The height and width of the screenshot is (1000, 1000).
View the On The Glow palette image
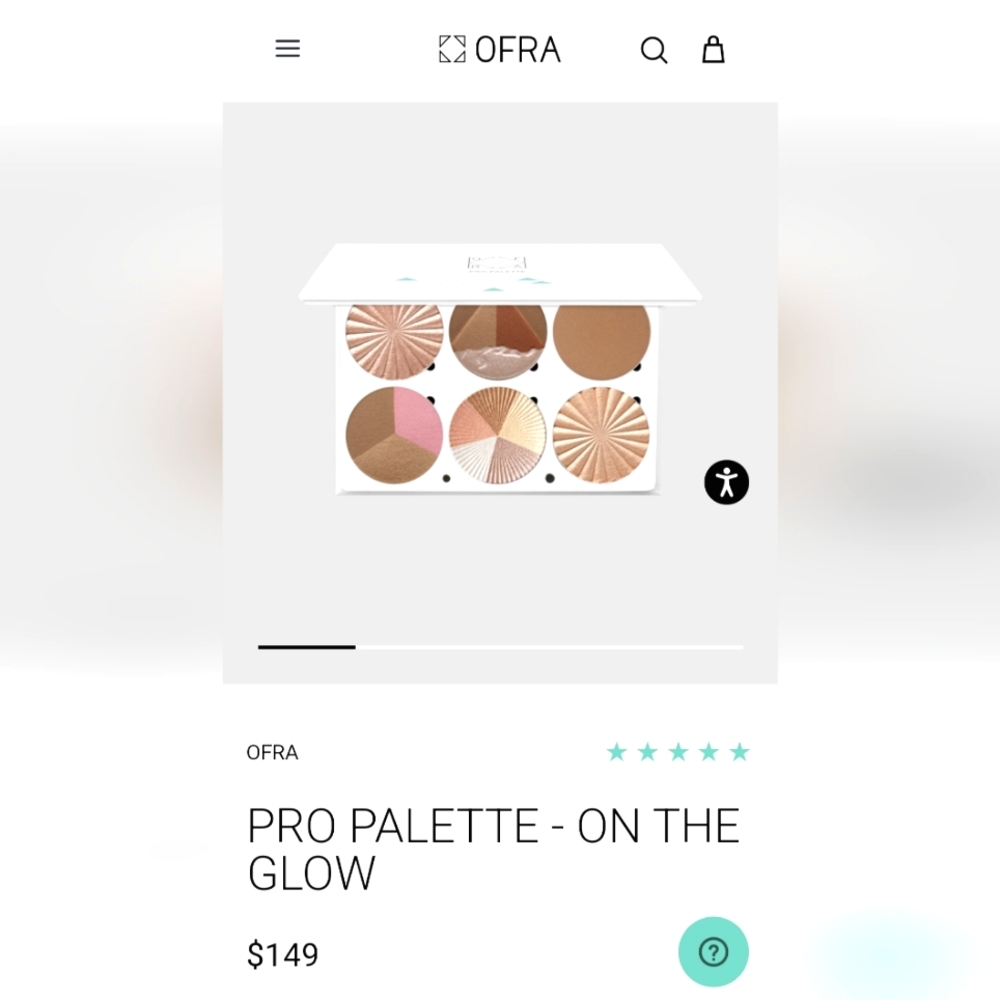point(498,372)
